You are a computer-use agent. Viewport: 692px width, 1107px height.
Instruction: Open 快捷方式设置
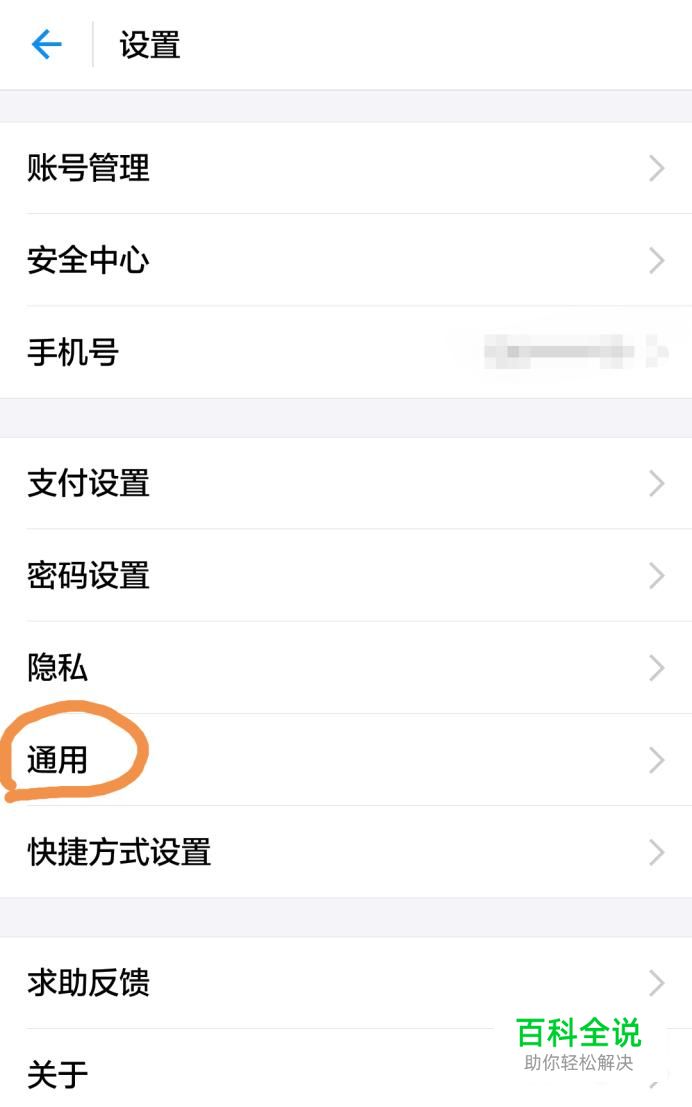tap(119, 852)
